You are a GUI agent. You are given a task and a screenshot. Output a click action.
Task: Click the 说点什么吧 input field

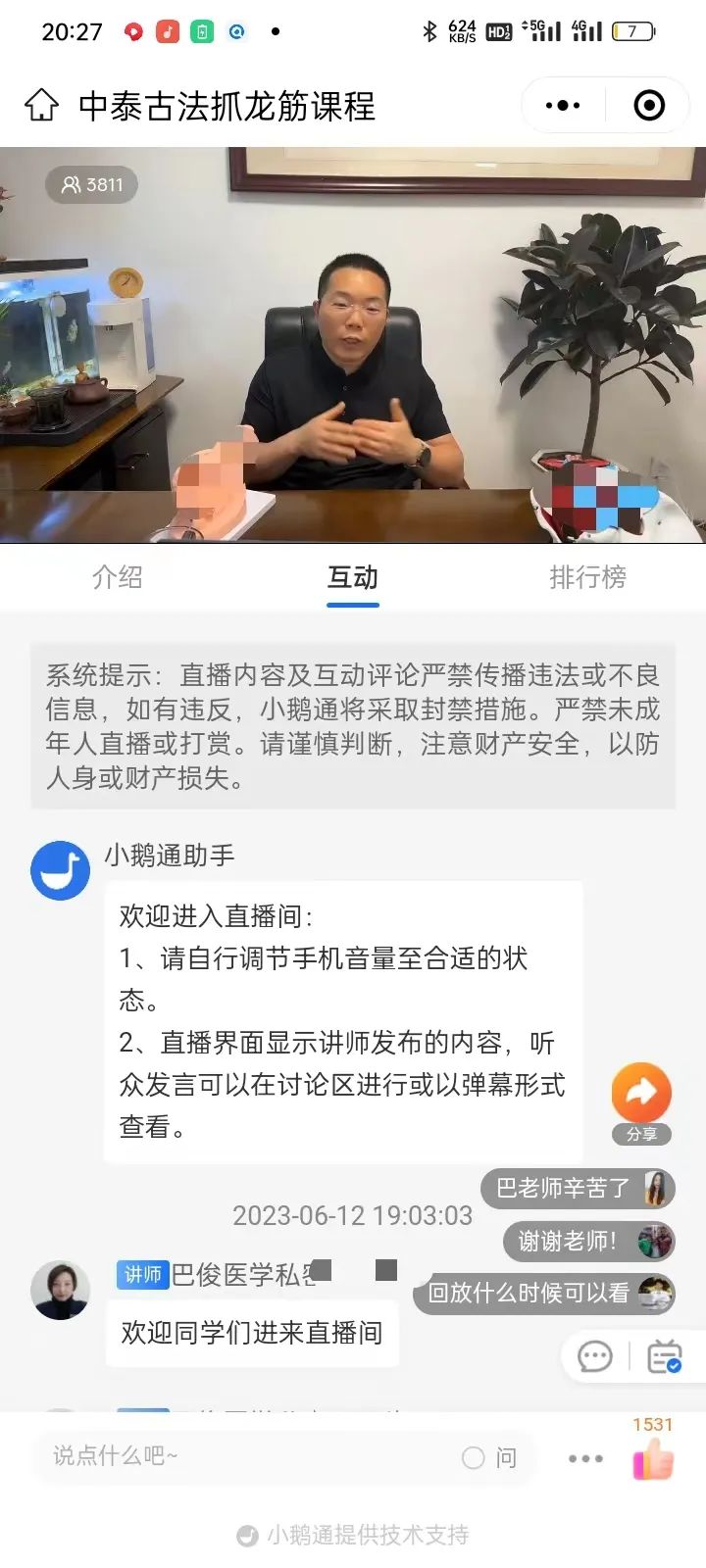(196, 1457)
